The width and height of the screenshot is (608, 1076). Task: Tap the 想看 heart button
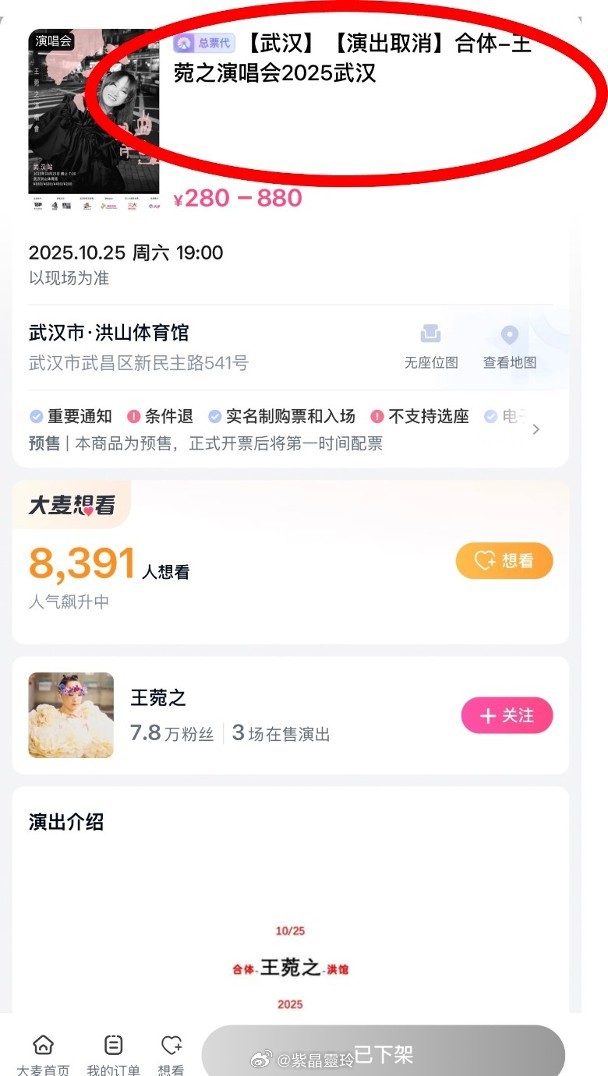(504, 561)
